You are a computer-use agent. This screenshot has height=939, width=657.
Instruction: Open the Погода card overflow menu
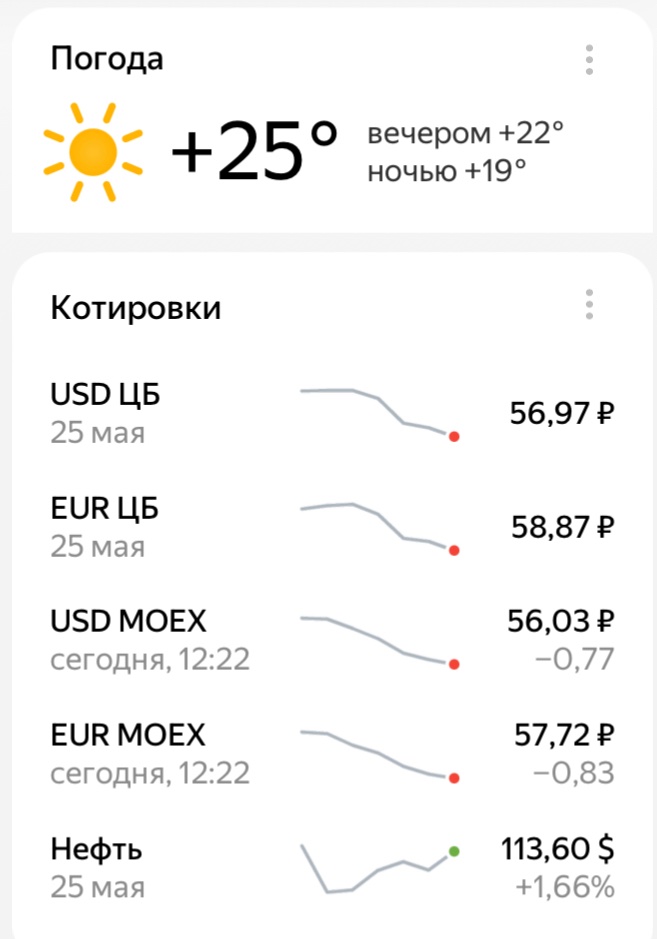[x=590, y=60]
